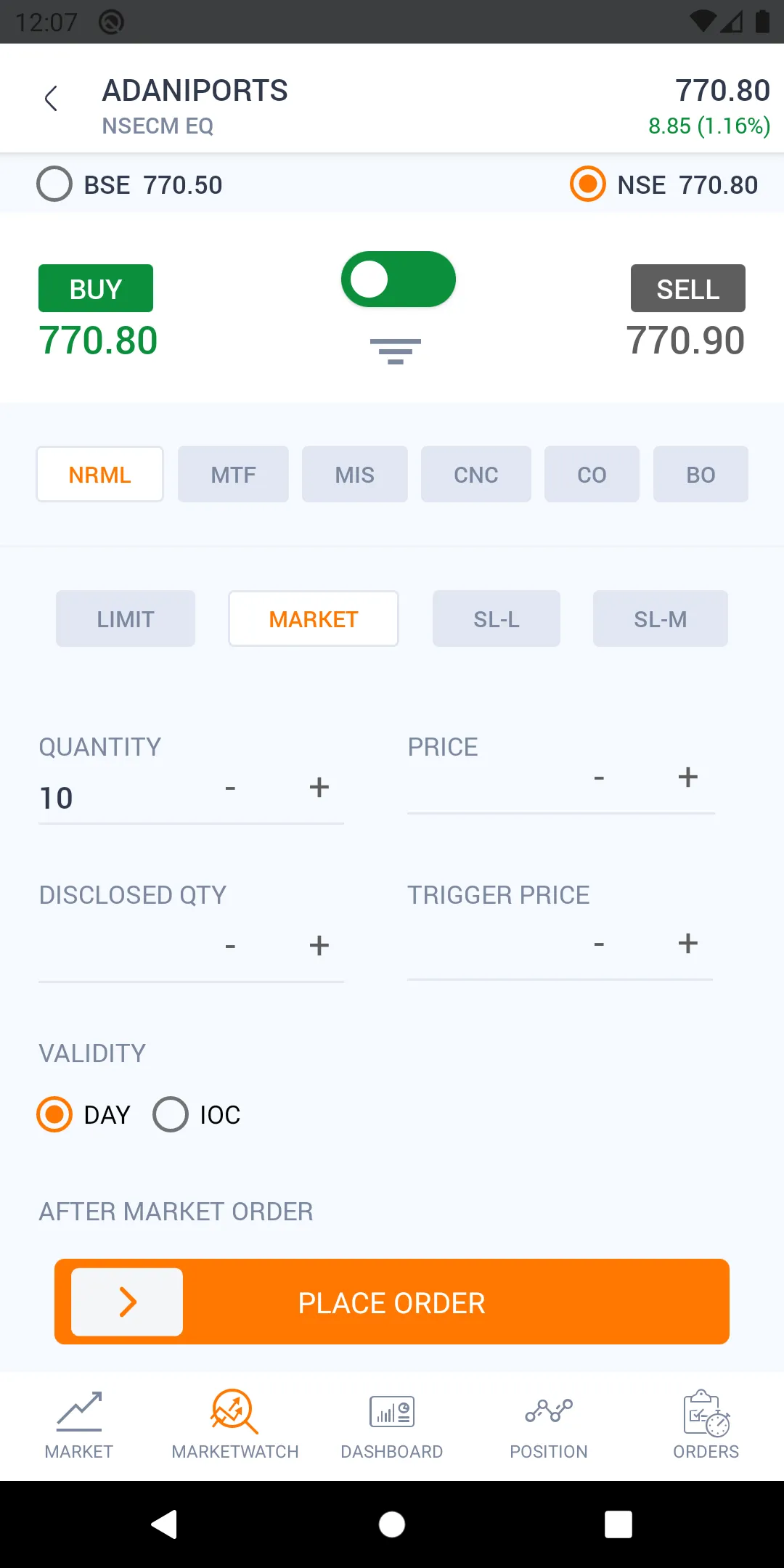Select the MIS product type
The width and height of the screenshot is (784, 1568).
point(354,474)
